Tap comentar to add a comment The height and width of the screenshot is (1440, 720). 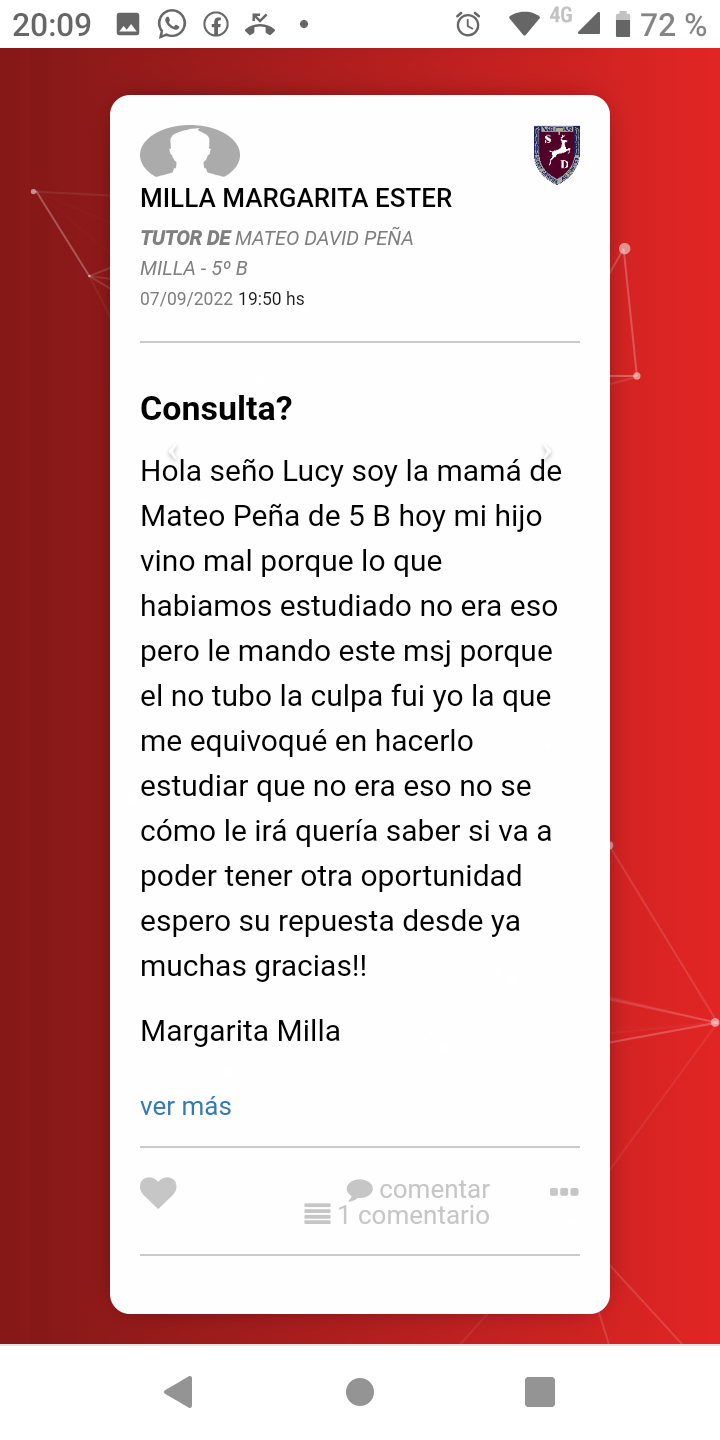pos(418,1189)
